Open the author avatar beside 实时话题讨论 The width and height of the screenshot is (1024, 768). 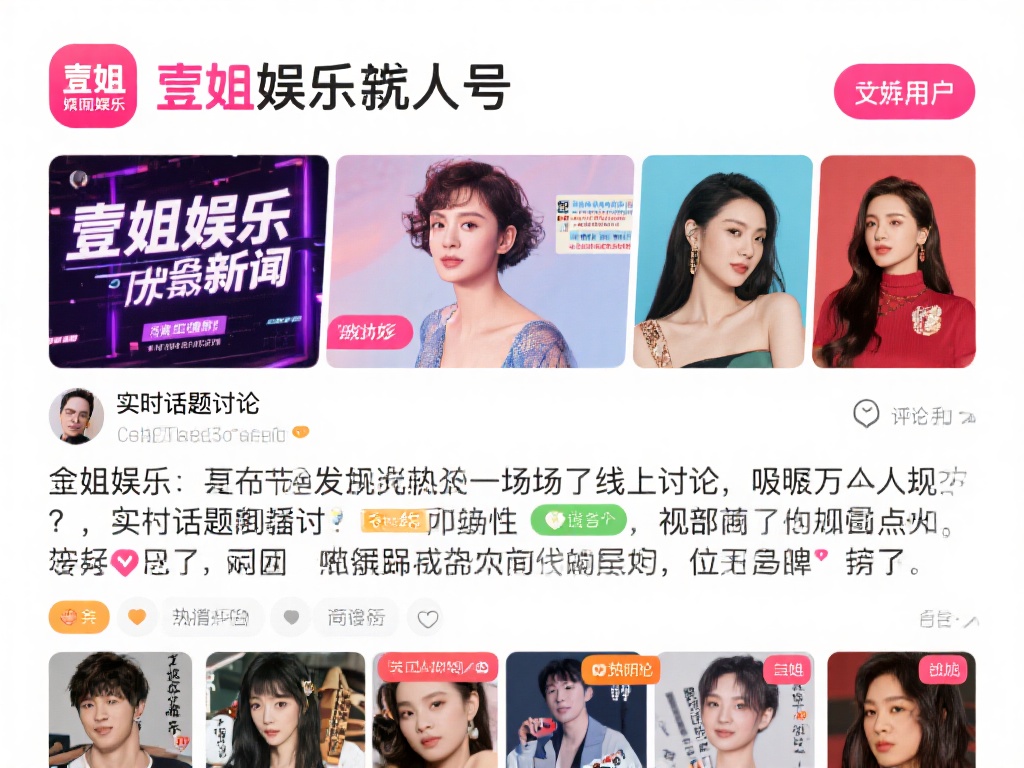77,416
